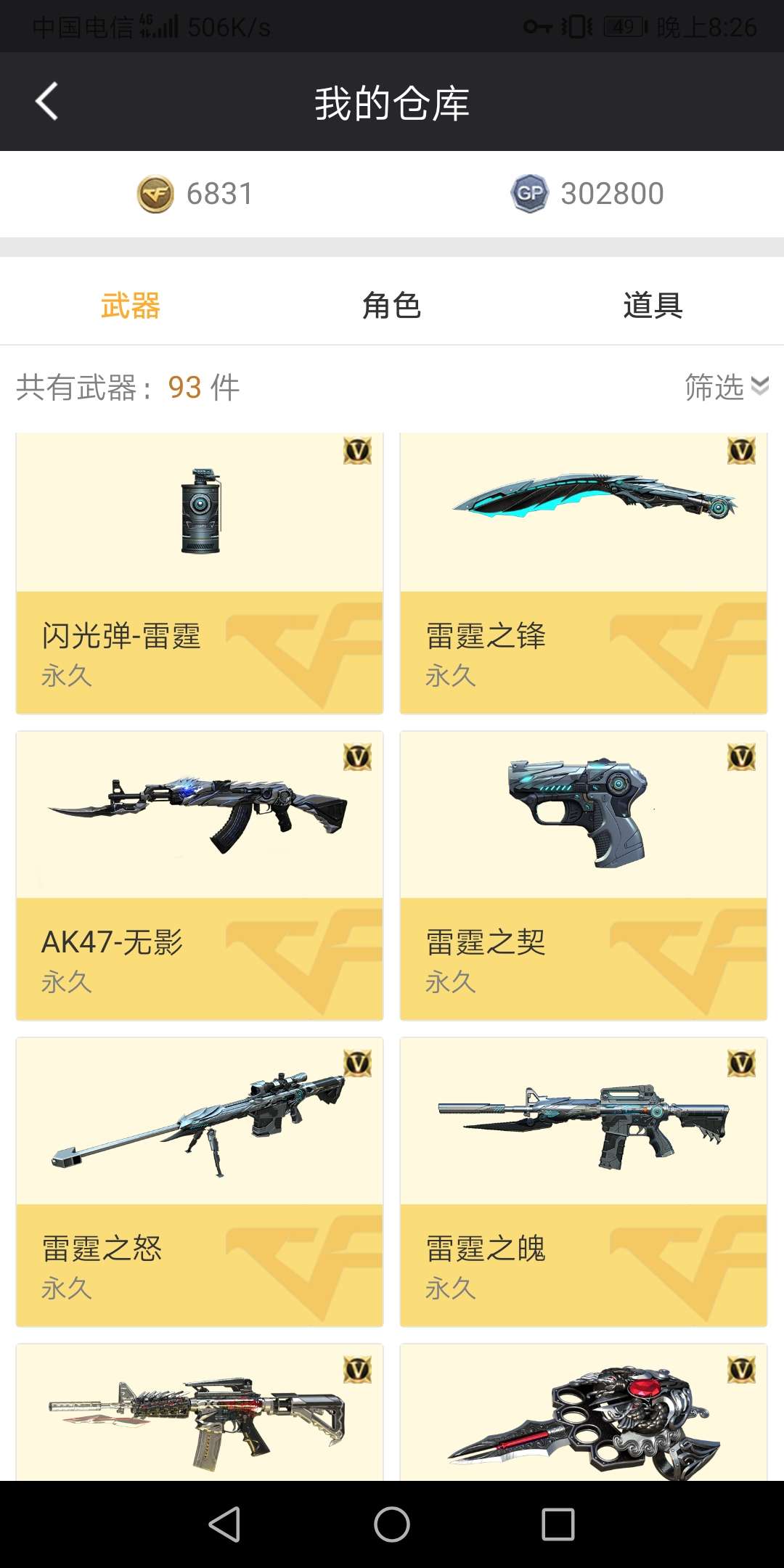Open the 闪光弹-雷霆 weapon card
The width and height of the screenshot is (784, 1568).
pos(200,573)
